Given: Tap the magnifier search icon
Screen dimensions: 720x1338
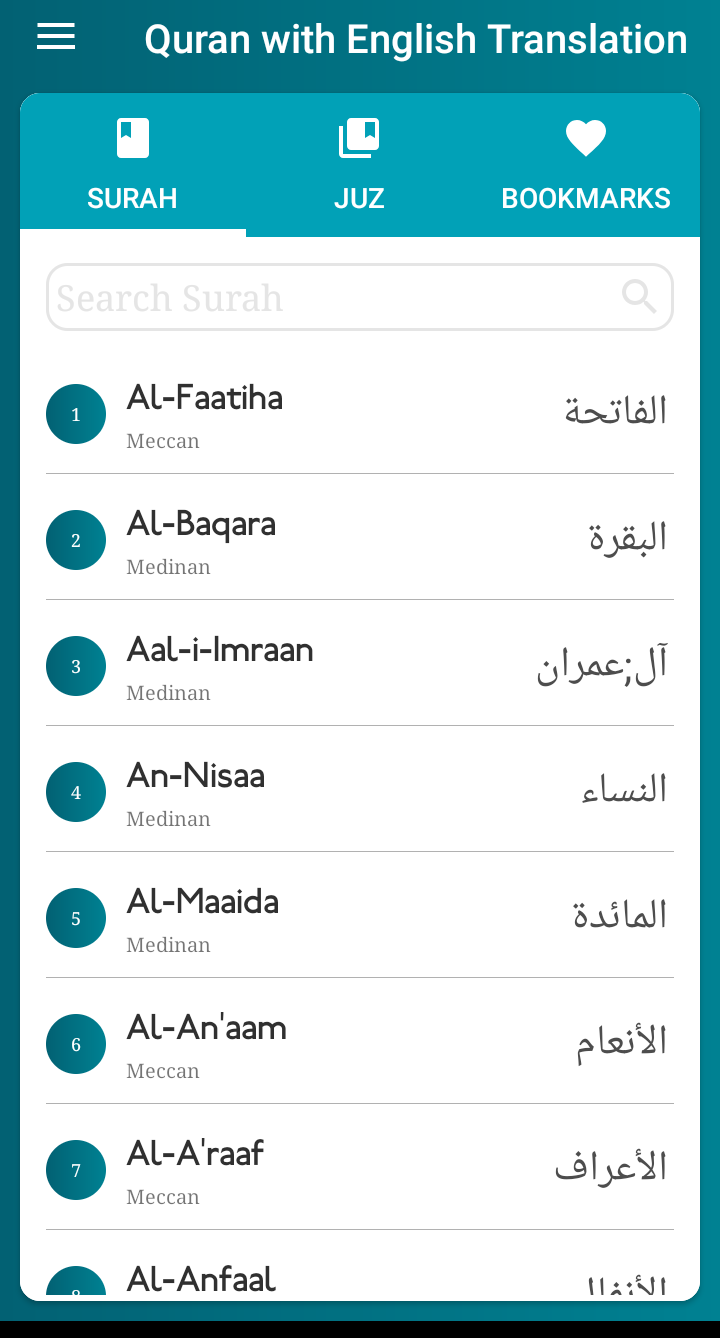Looking at the screenshot, I should click(639, 297).
